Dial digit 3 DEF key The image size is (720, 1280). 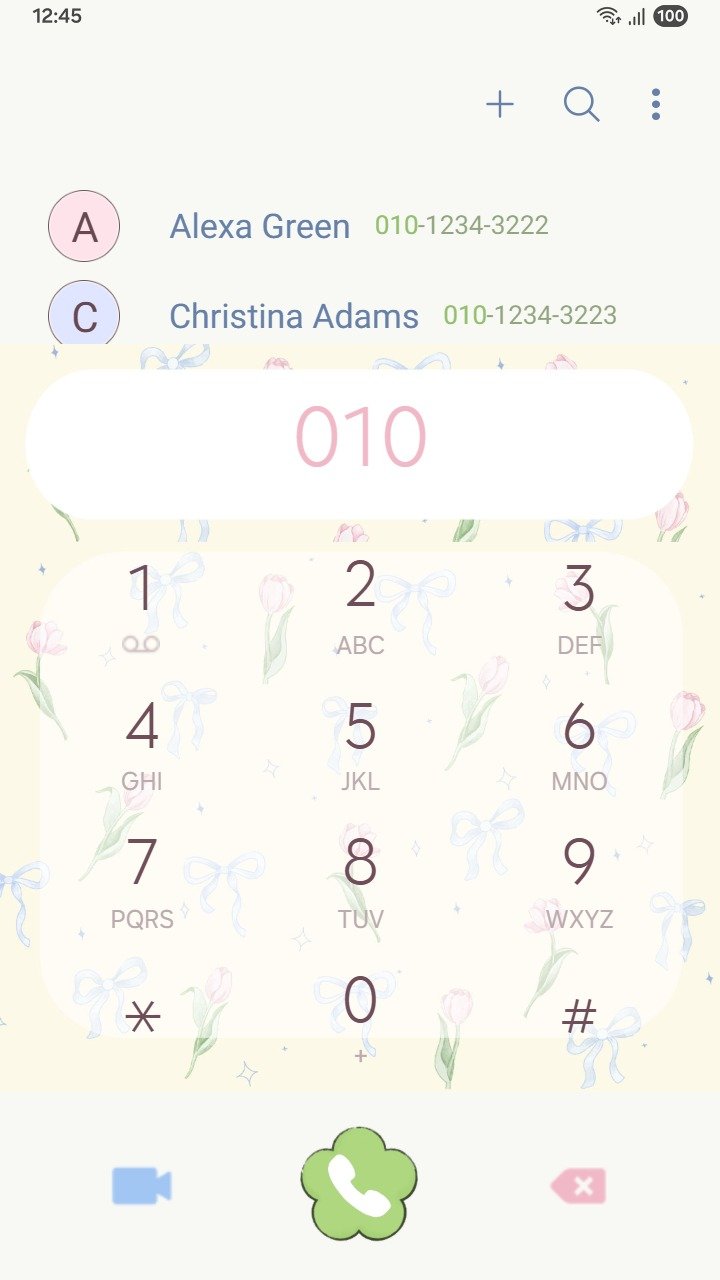tap(579, 605)
